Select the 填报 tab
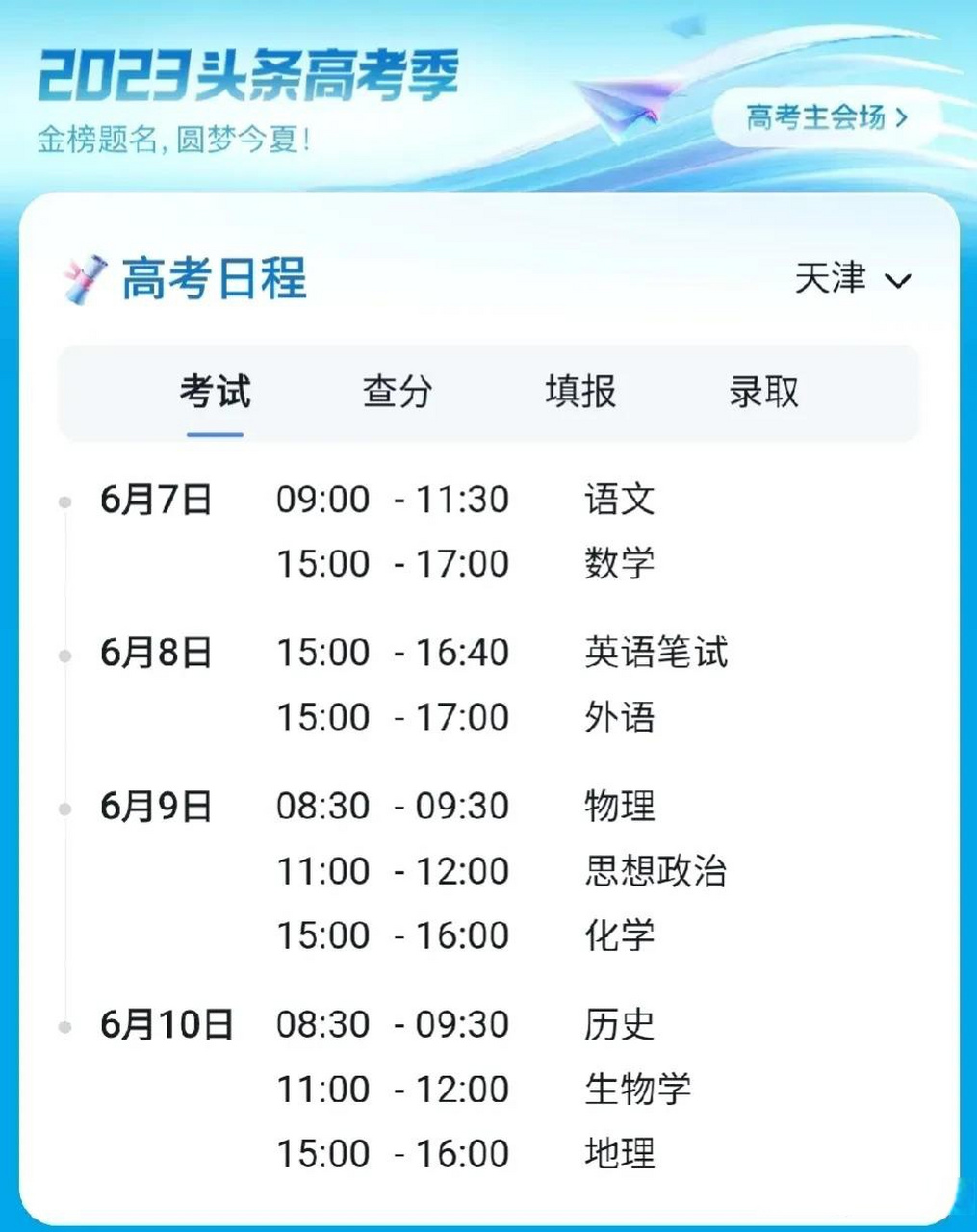977x1232 pixels. 580,392
